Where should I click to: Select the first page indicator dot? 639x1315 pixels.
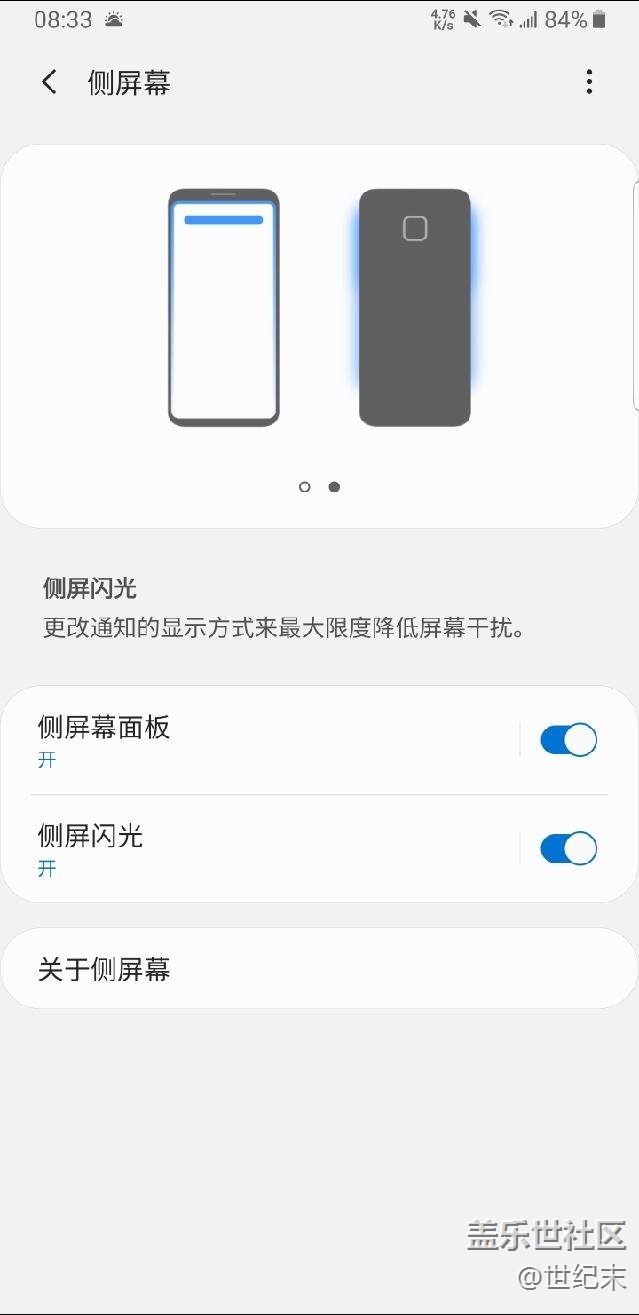(304, 487)
